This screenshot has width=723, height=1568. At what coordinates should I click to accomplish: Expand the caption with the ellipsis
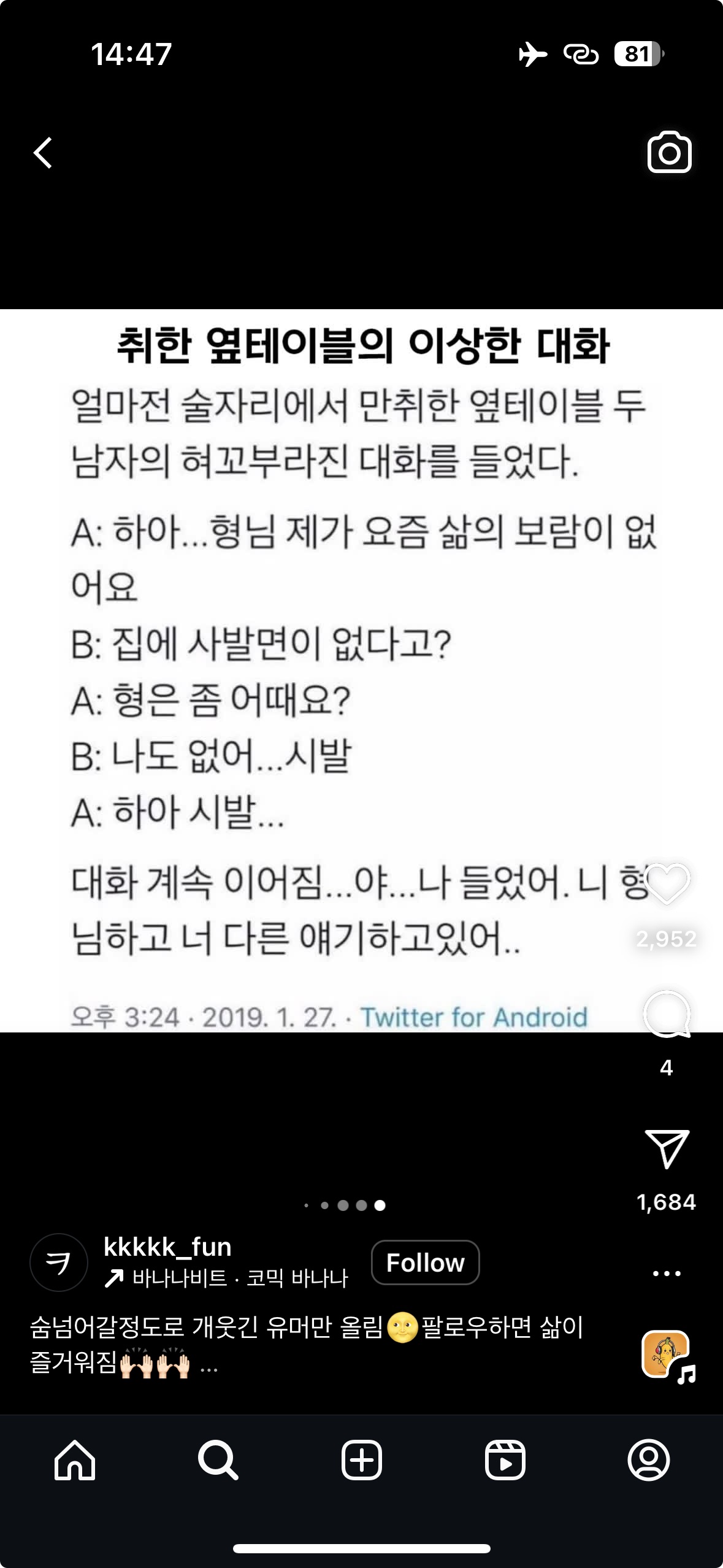[x=209, y=1367]
